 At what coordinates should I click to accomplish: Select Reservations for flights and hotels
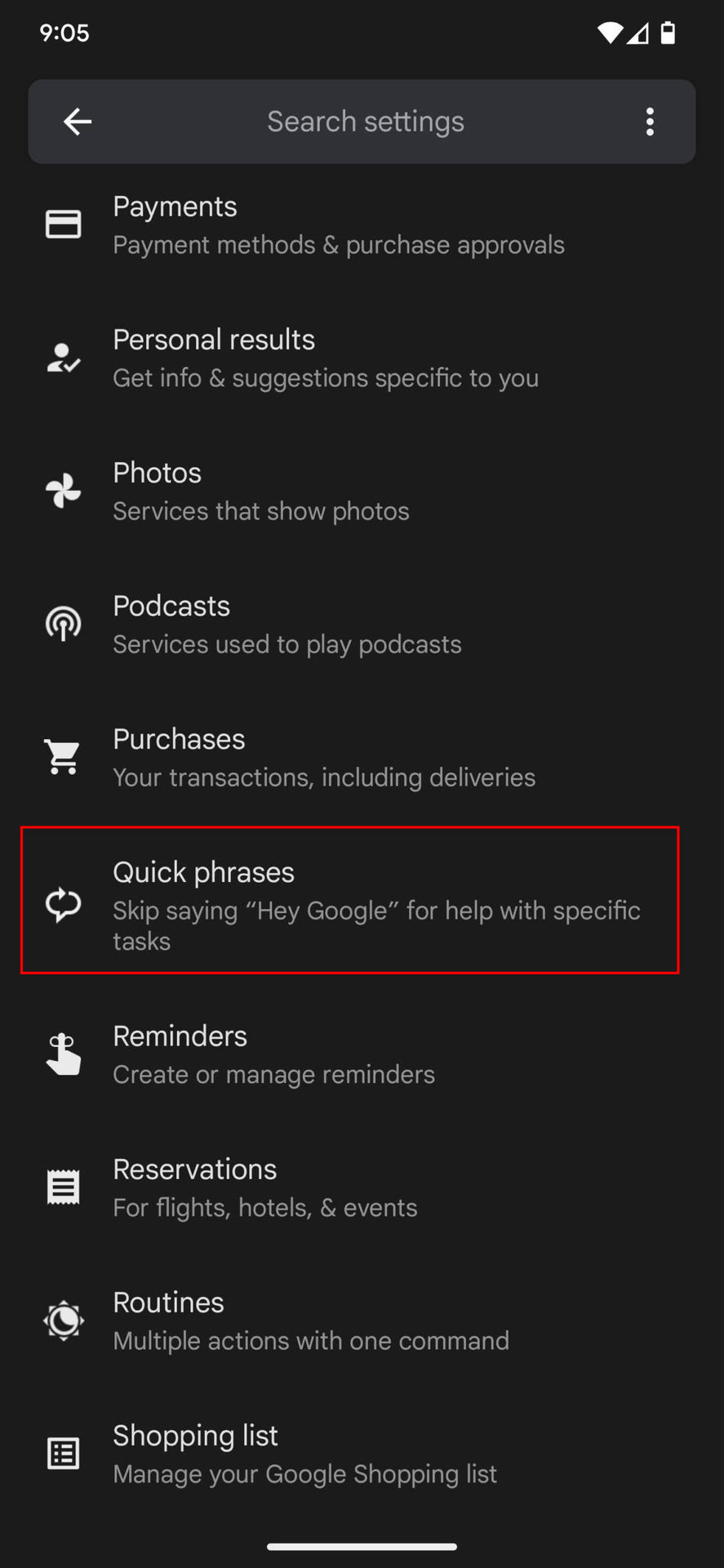click(x=264, y=1187)
